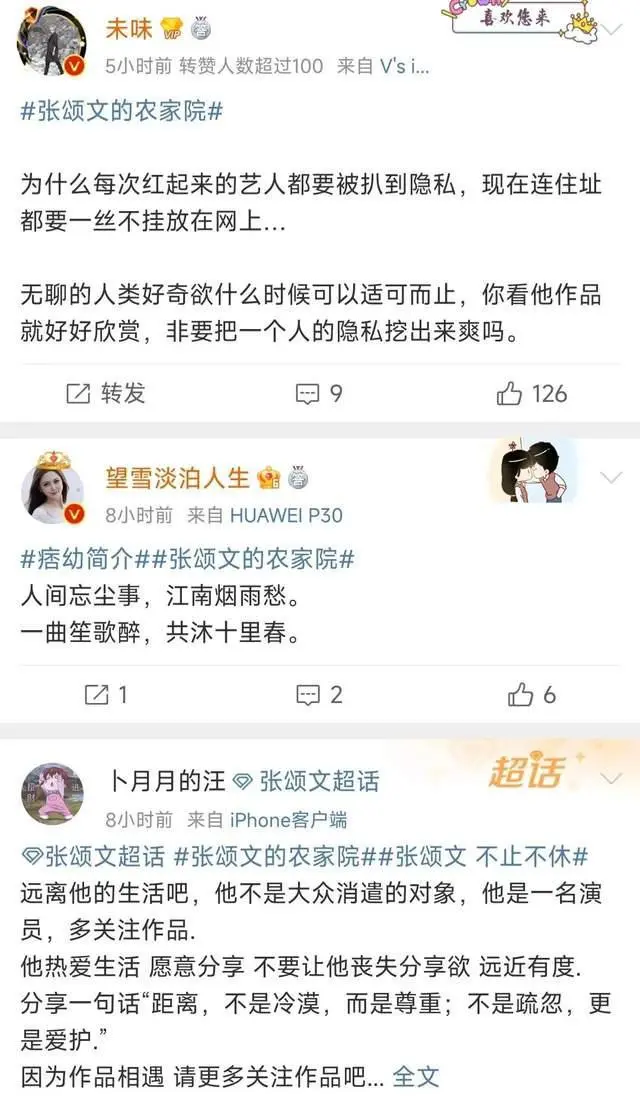Like 望雪淡泊人生's post
Image resolution: width=640 pixels, height=1096 pixels.
click(x=531, y=694)
